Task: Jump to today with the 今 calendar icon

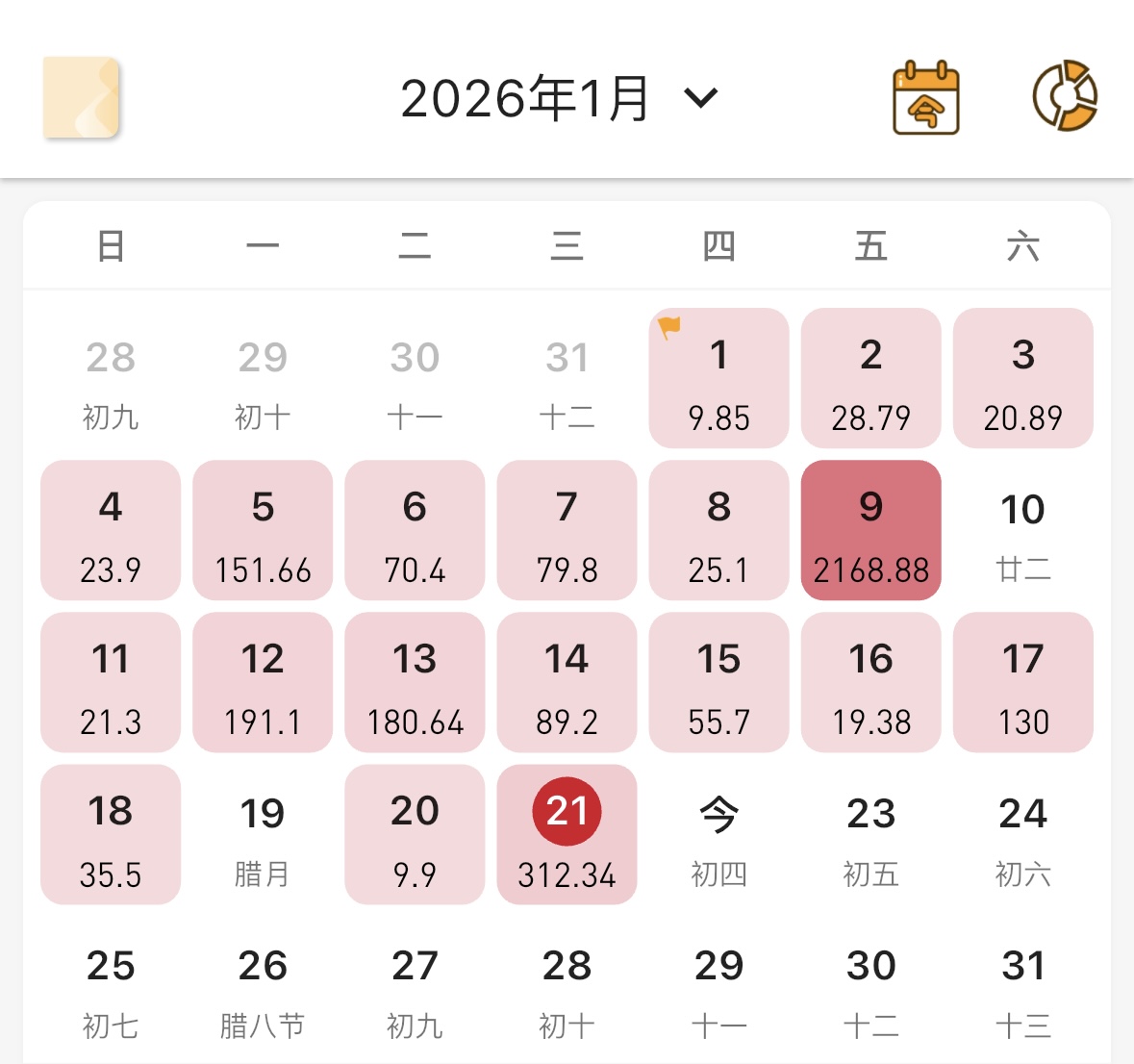Action: pos(925,98)
